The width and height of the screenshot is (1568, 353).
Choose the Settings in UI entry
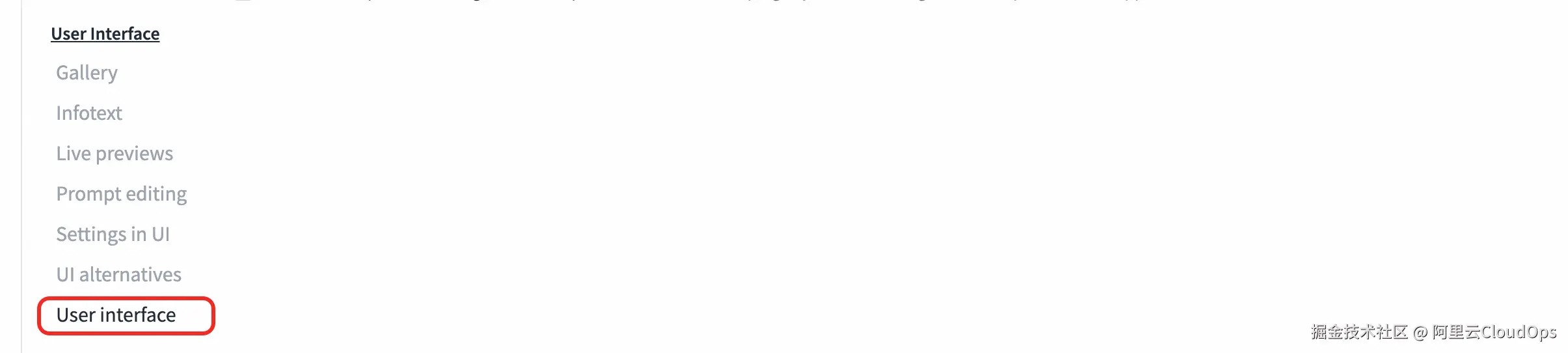coord(113,234)
